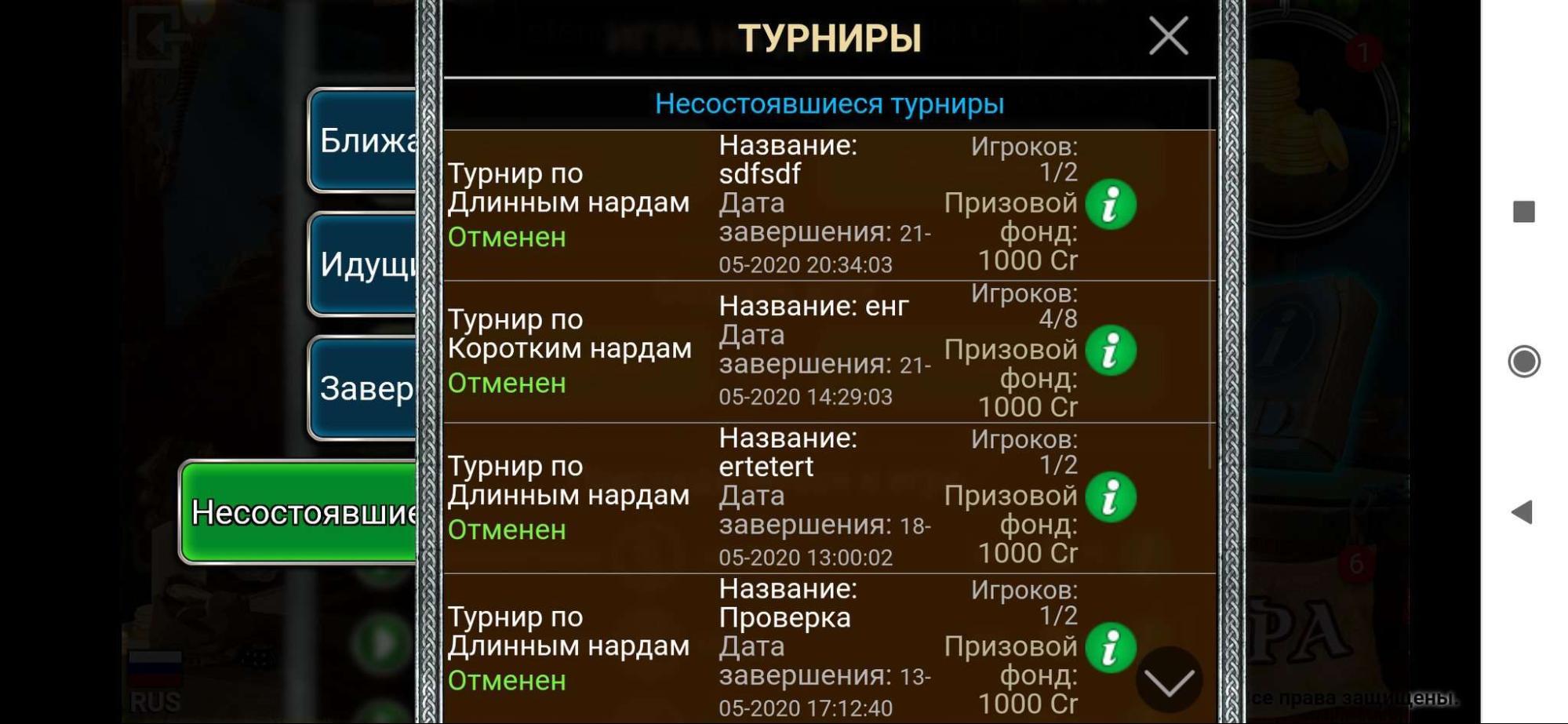Switch to the Завершённые tournaments tab

[365, 388]
